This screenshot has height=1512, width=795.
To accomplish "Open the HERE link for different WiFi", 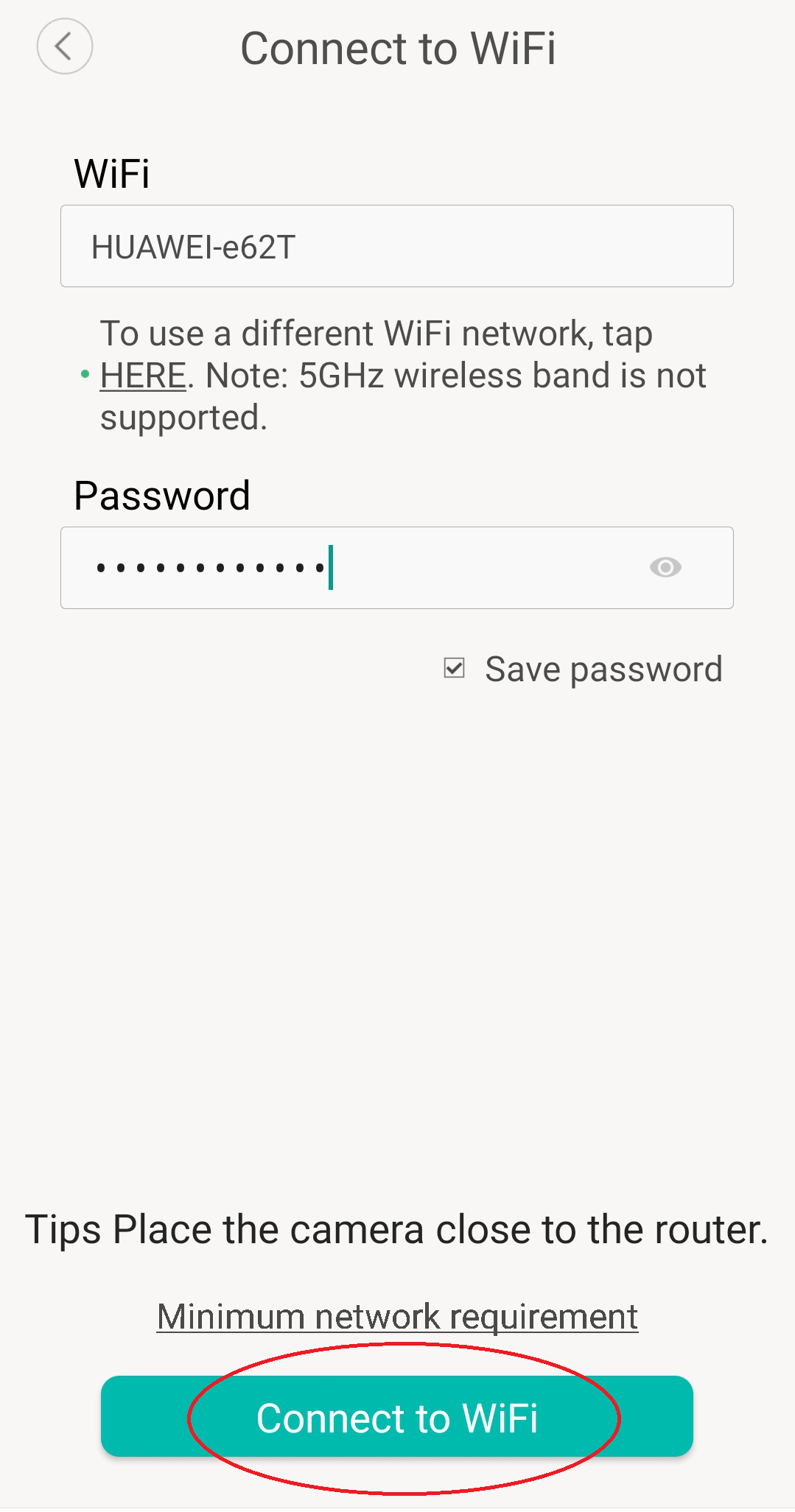I will pyautogui.click(x=143, y=376).
